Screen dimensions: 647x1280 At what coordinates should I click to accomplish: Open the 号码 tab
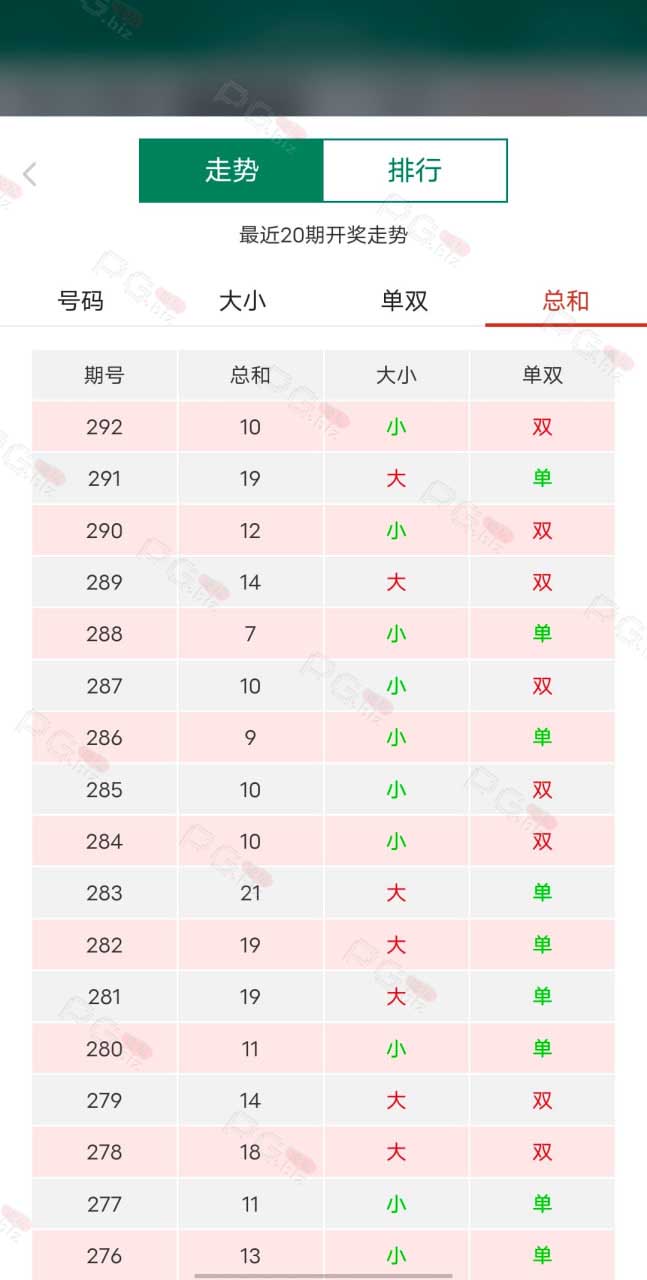pos(81,301)
